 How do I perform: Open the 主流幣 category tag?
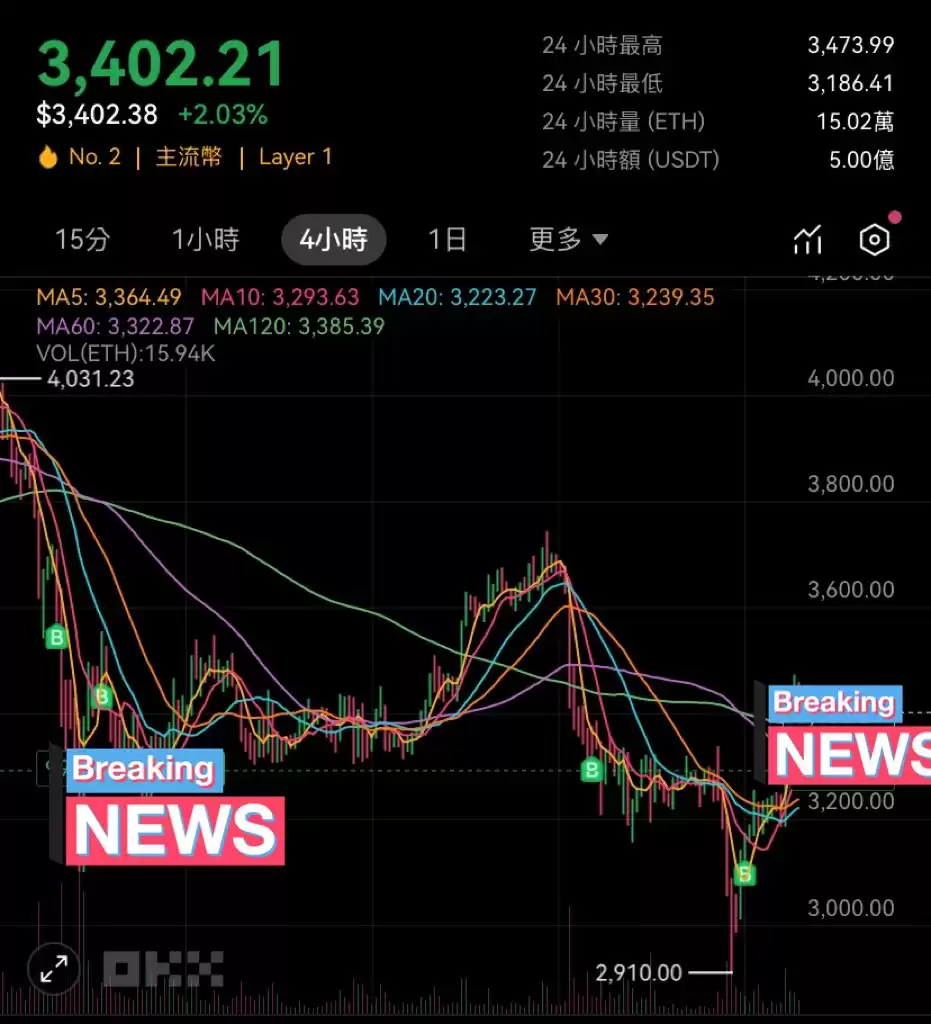188,157
